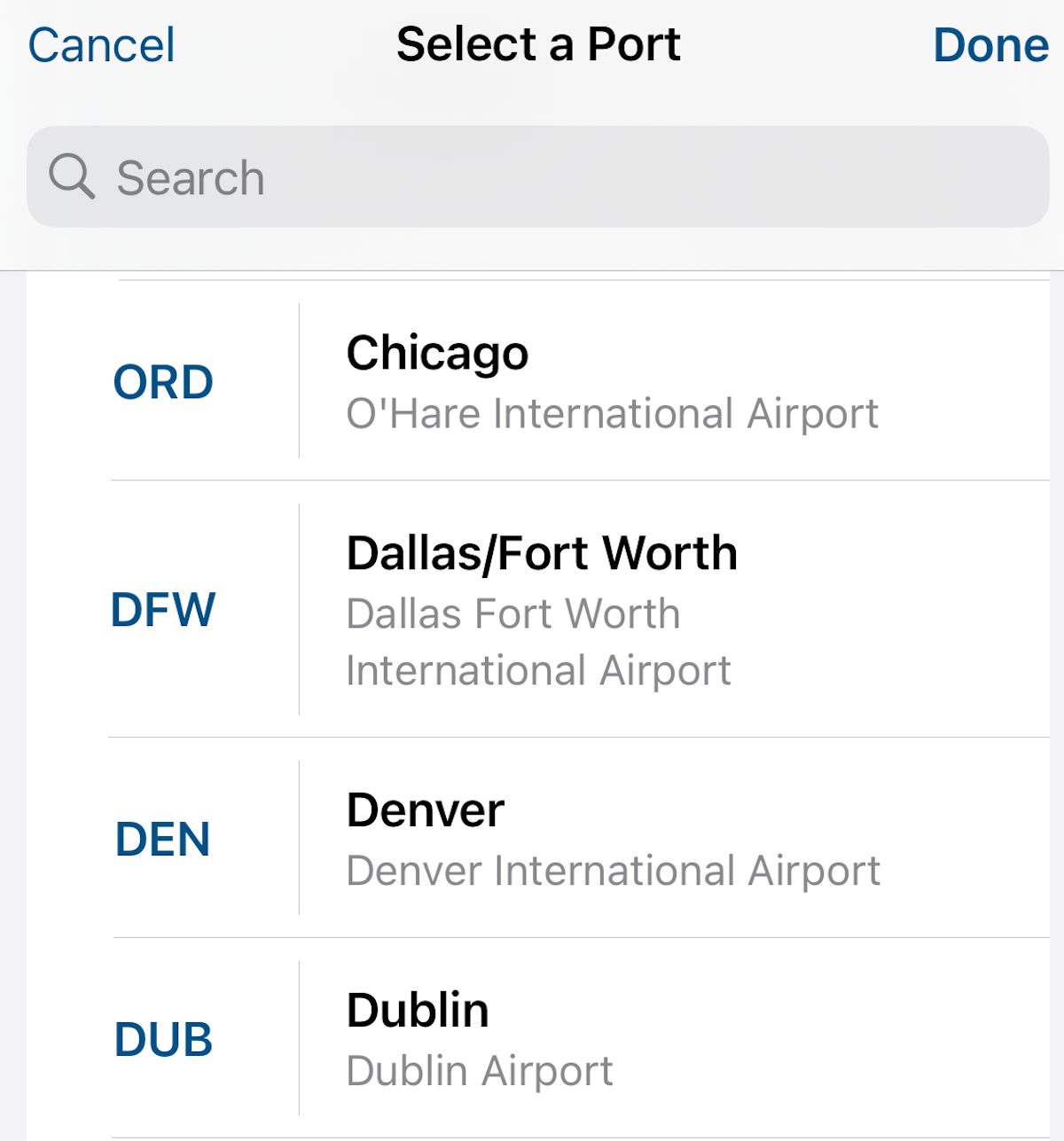The height and width of the screenshot is (1141, 1064).
Task: Tap the Denver city name text
Action: coord(425,809)
